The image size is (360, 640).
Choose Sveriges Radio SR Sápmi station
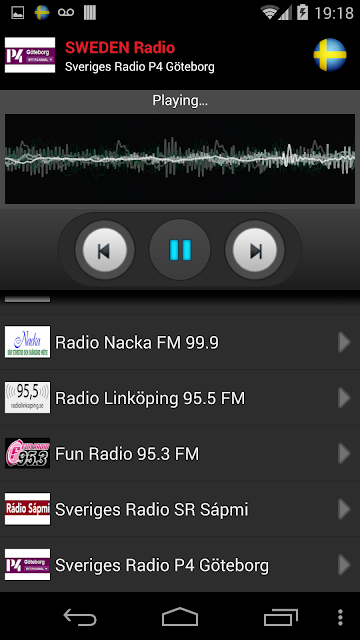coord(180,509)
